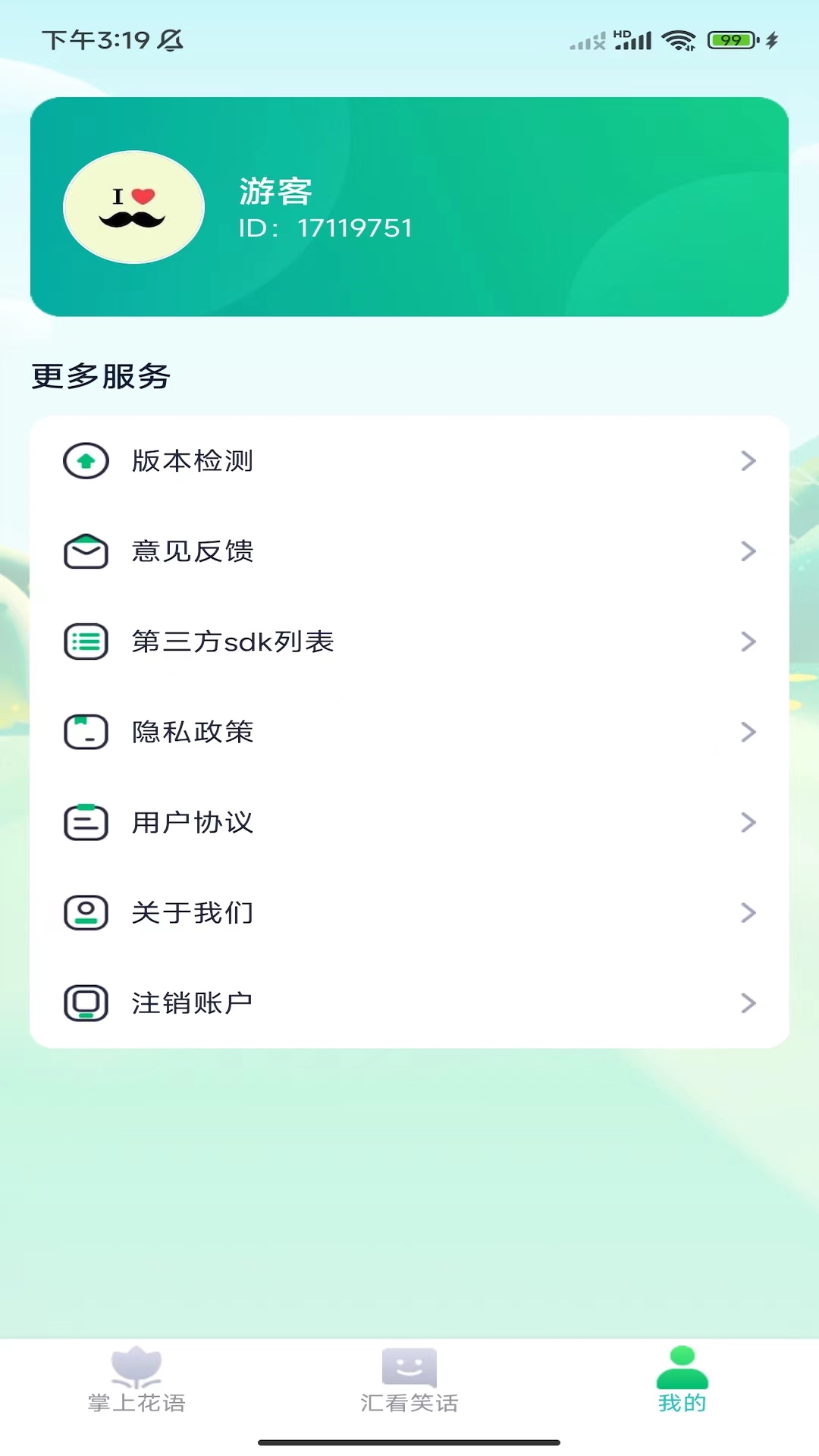Screen dimensions: 819x1456
Task: Click the version check upload icon
Action: 86,460
